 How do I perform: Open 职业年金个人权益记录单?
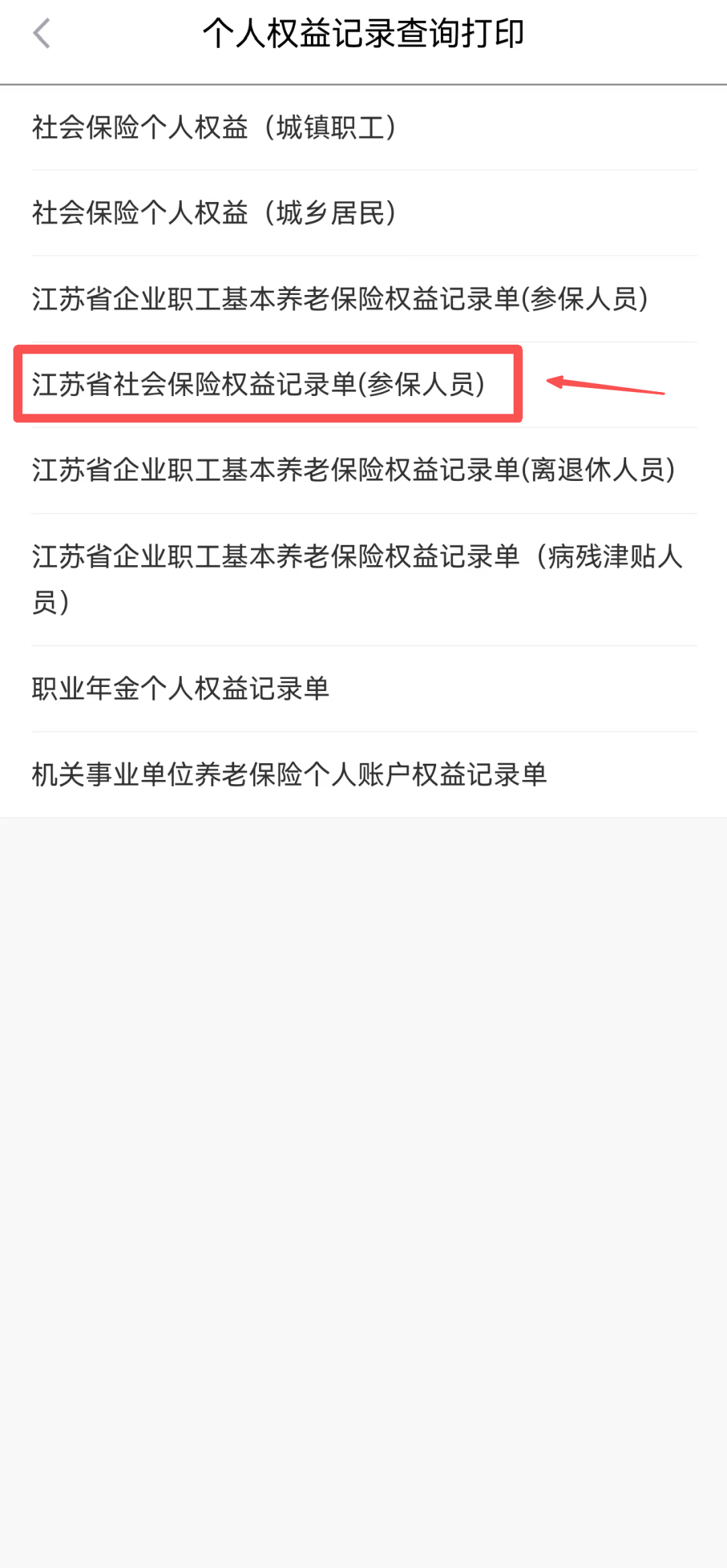click(x=363, y=688)
